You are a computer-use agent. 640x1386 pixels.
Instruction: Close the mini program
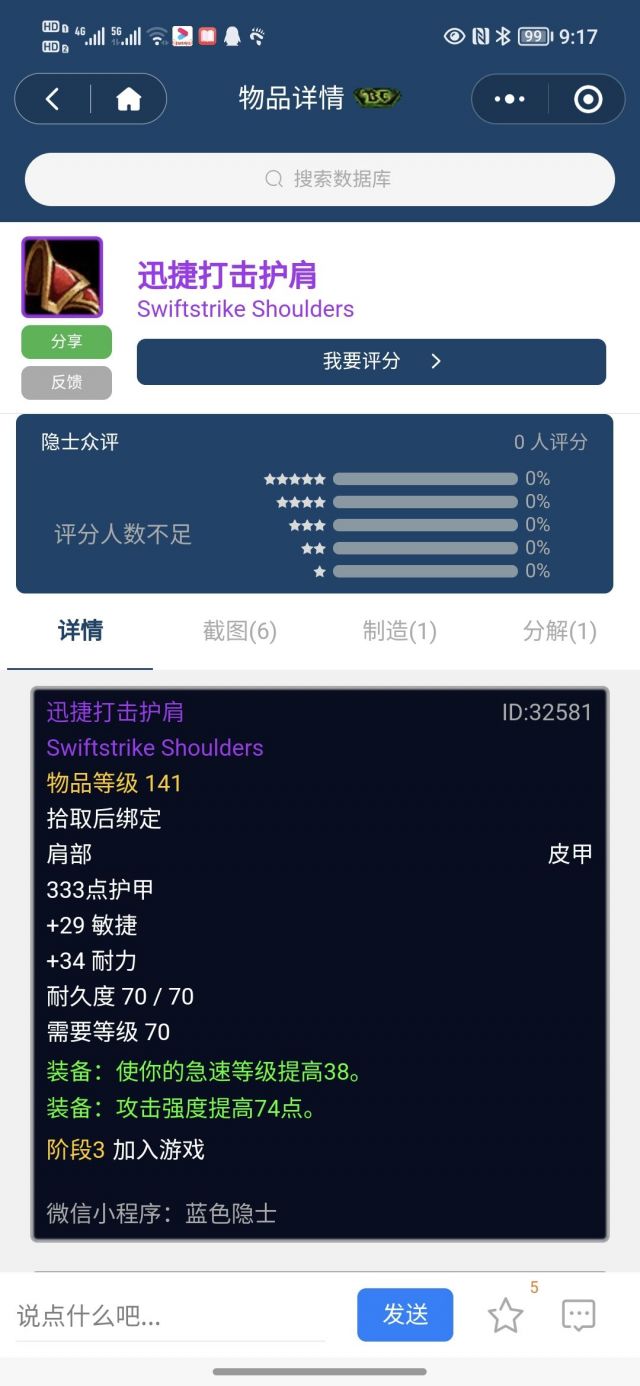pos(587,99)
